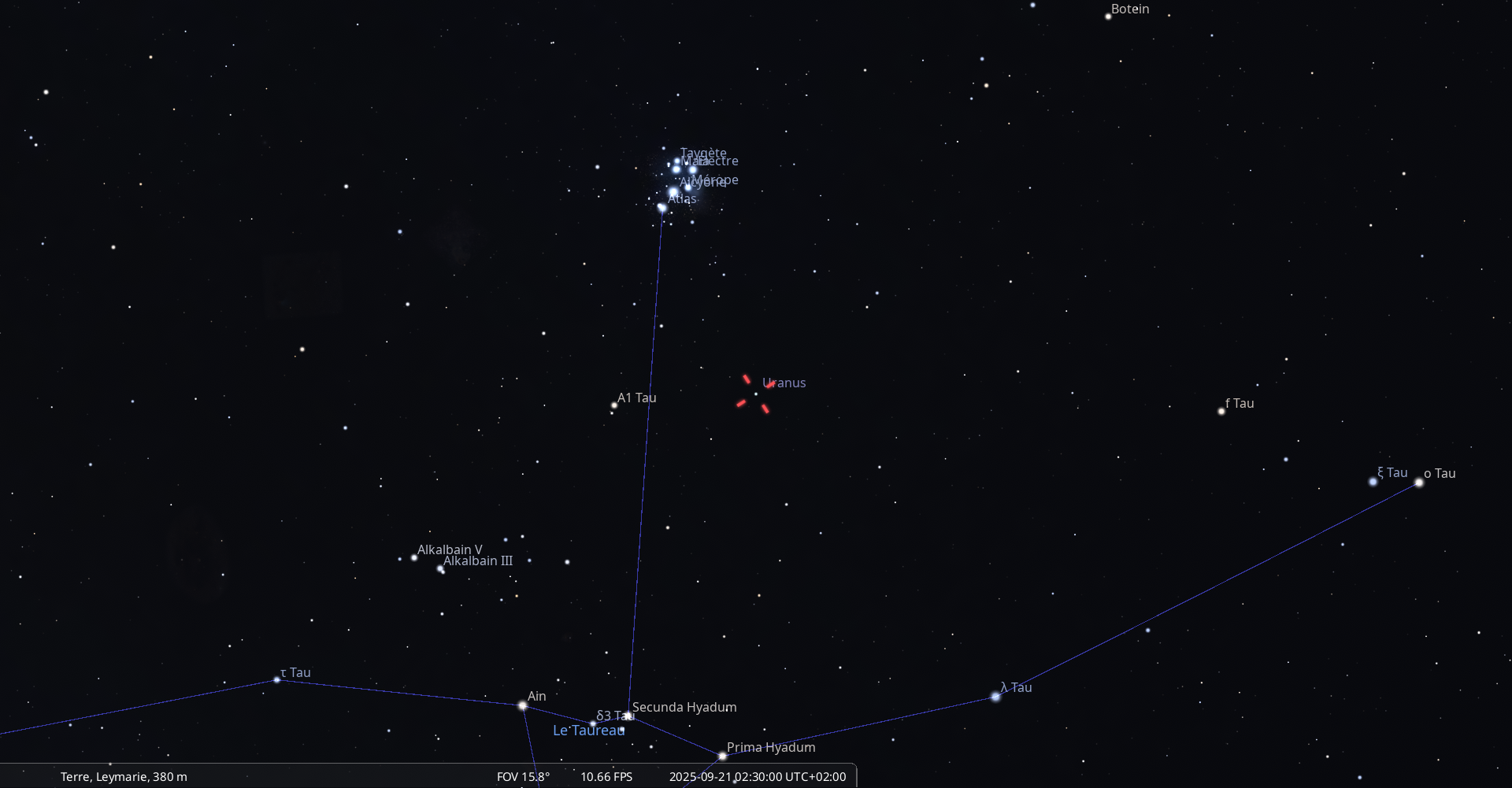Select the star Botein
The height and width of the screenshot is (788, 1512).
pos(1108,17)
